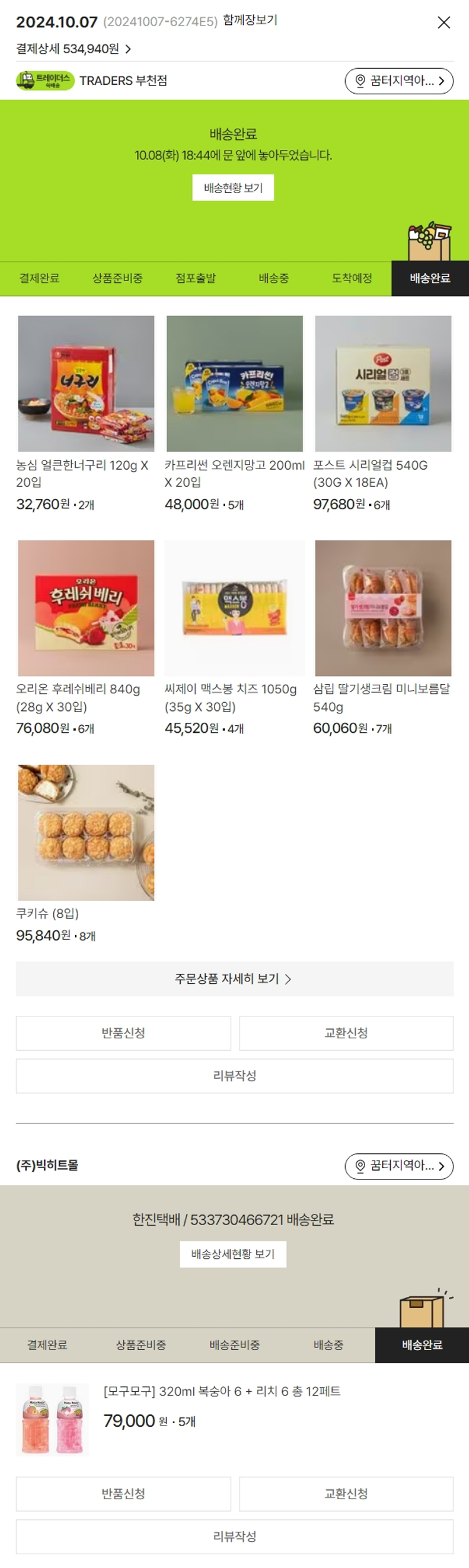Screen dimensions: 469x1568
Task: Tap 교환신청 for 모구모구 order
Action: (346, 1494)
